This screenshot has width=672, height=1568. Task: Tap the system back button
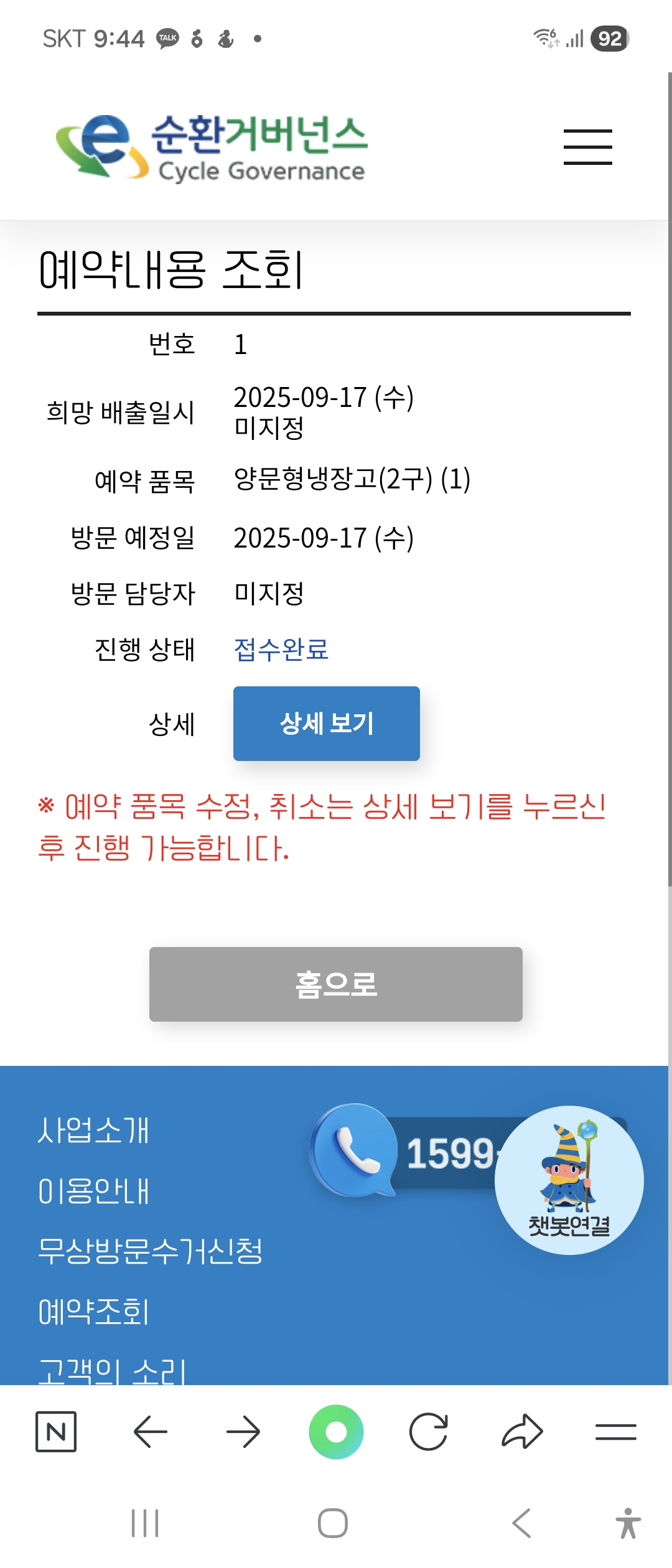point(521,1523)
